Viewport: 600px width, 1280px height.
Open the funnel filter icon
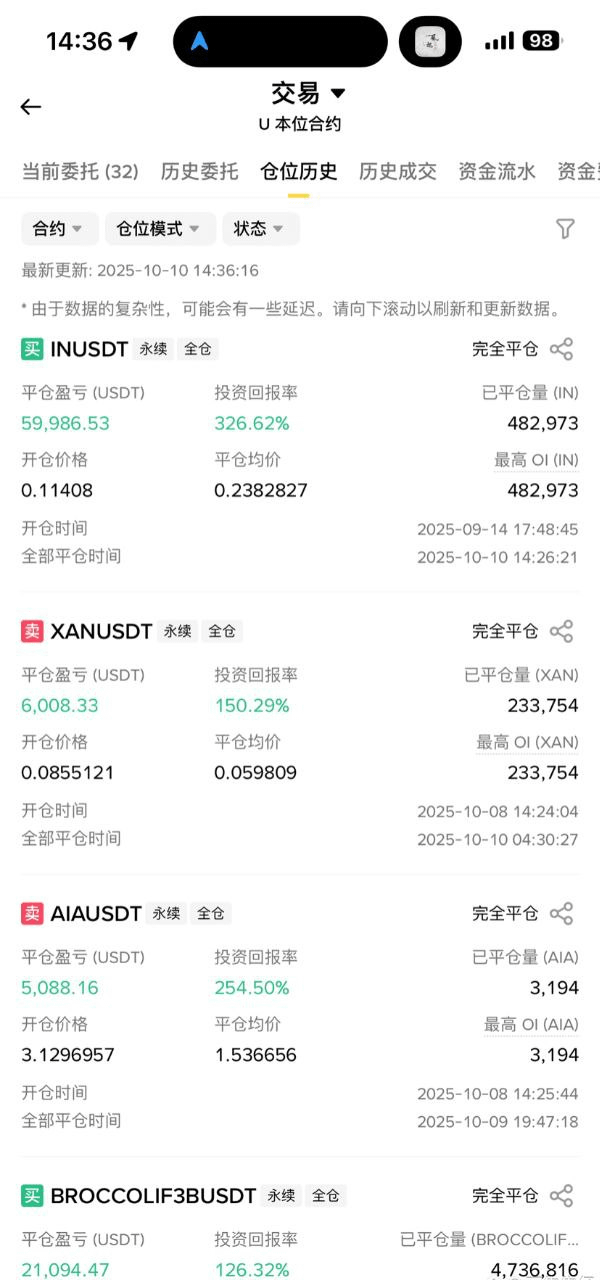pyautogui.click(x=565, y=229)
